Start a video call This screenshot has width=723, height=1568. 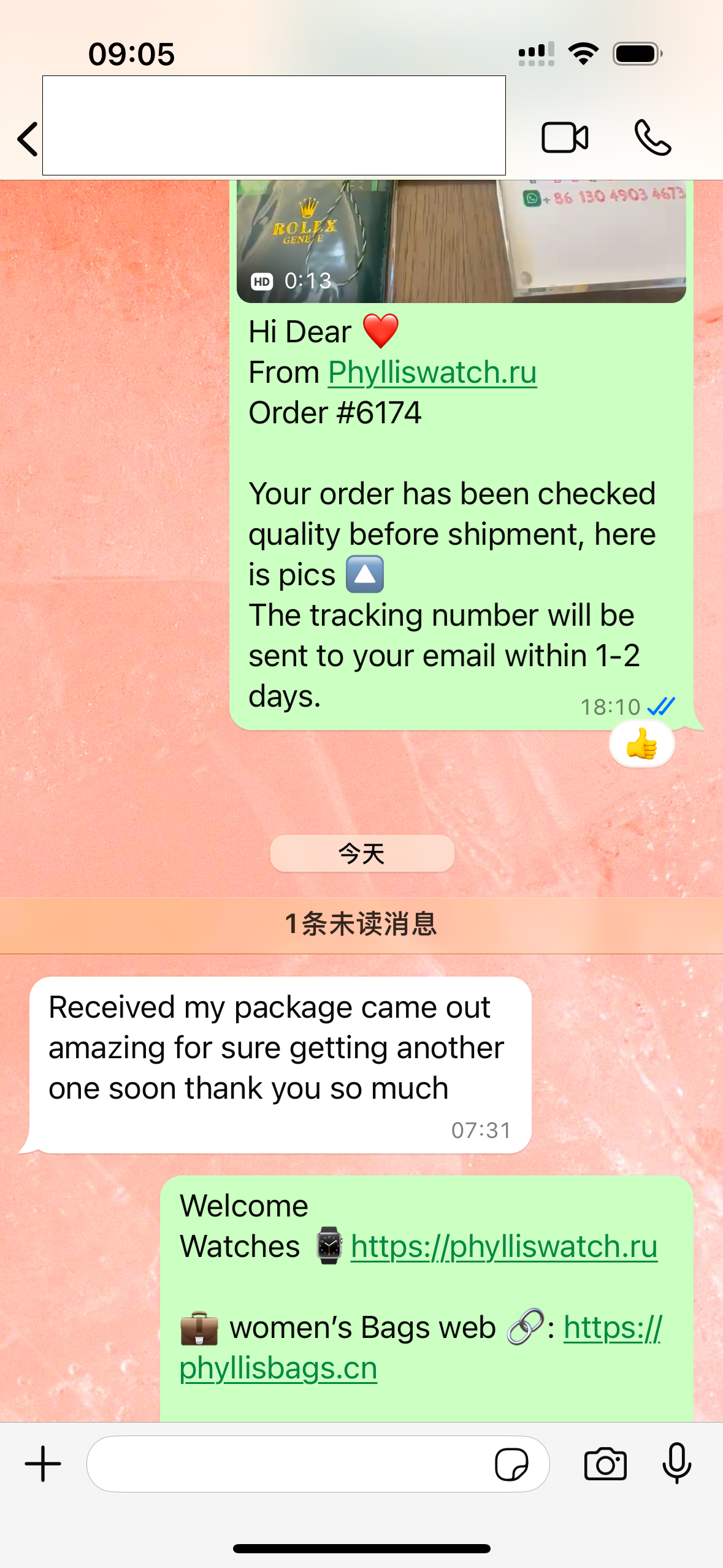[565, 137]
